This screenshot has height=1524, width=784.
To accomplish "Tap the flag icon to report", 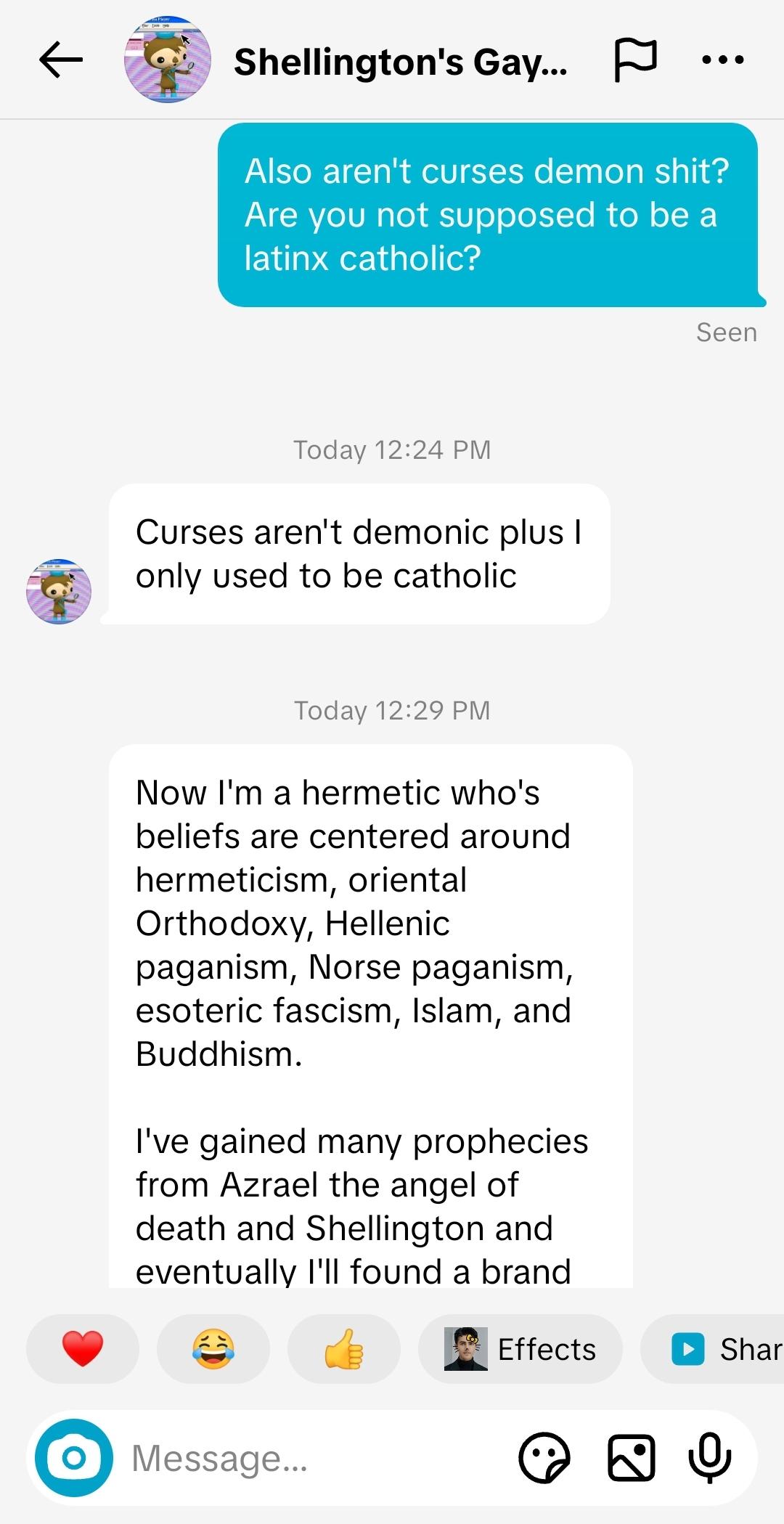I will (x=635, y=60).
